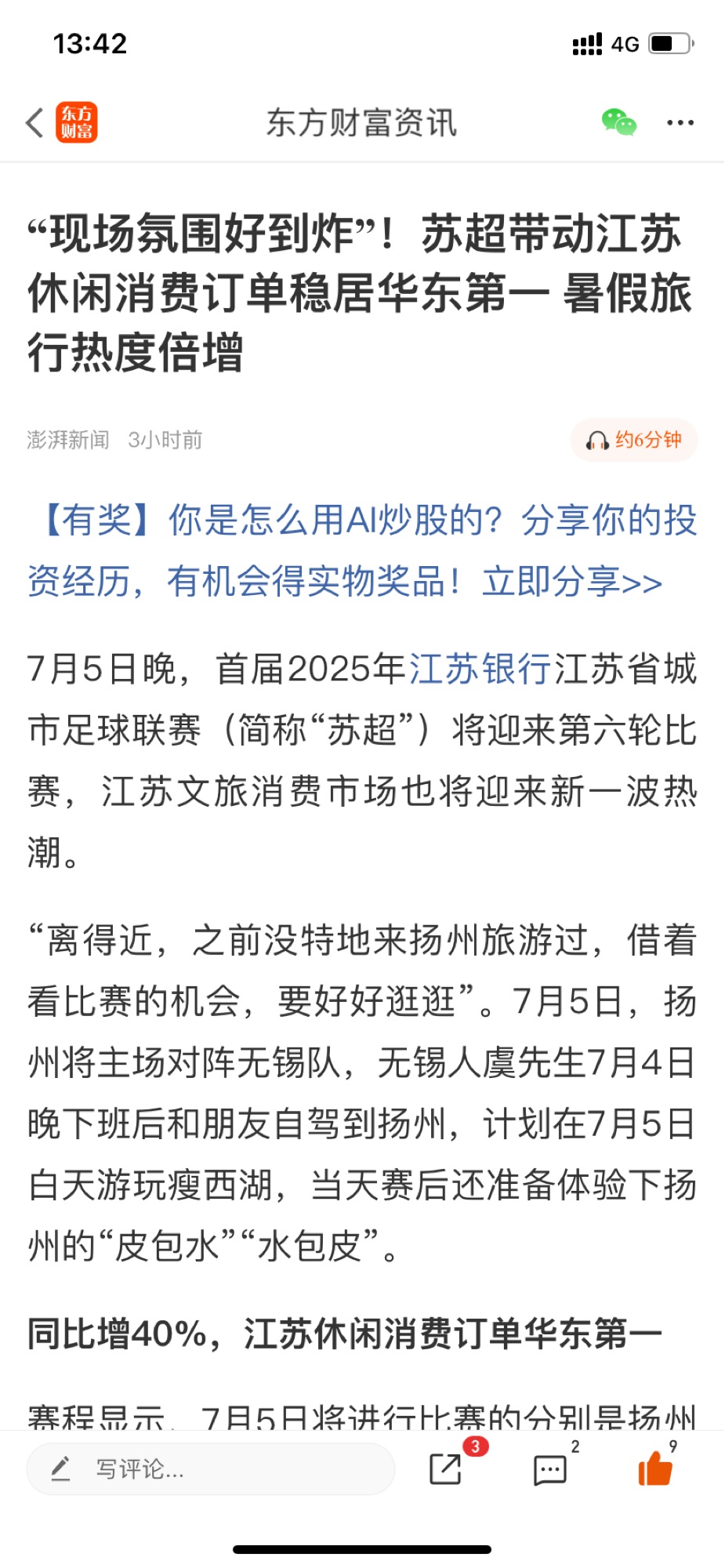Open the share icon in bottom bar
The image size is (725, 1568).
[446, 1468]
